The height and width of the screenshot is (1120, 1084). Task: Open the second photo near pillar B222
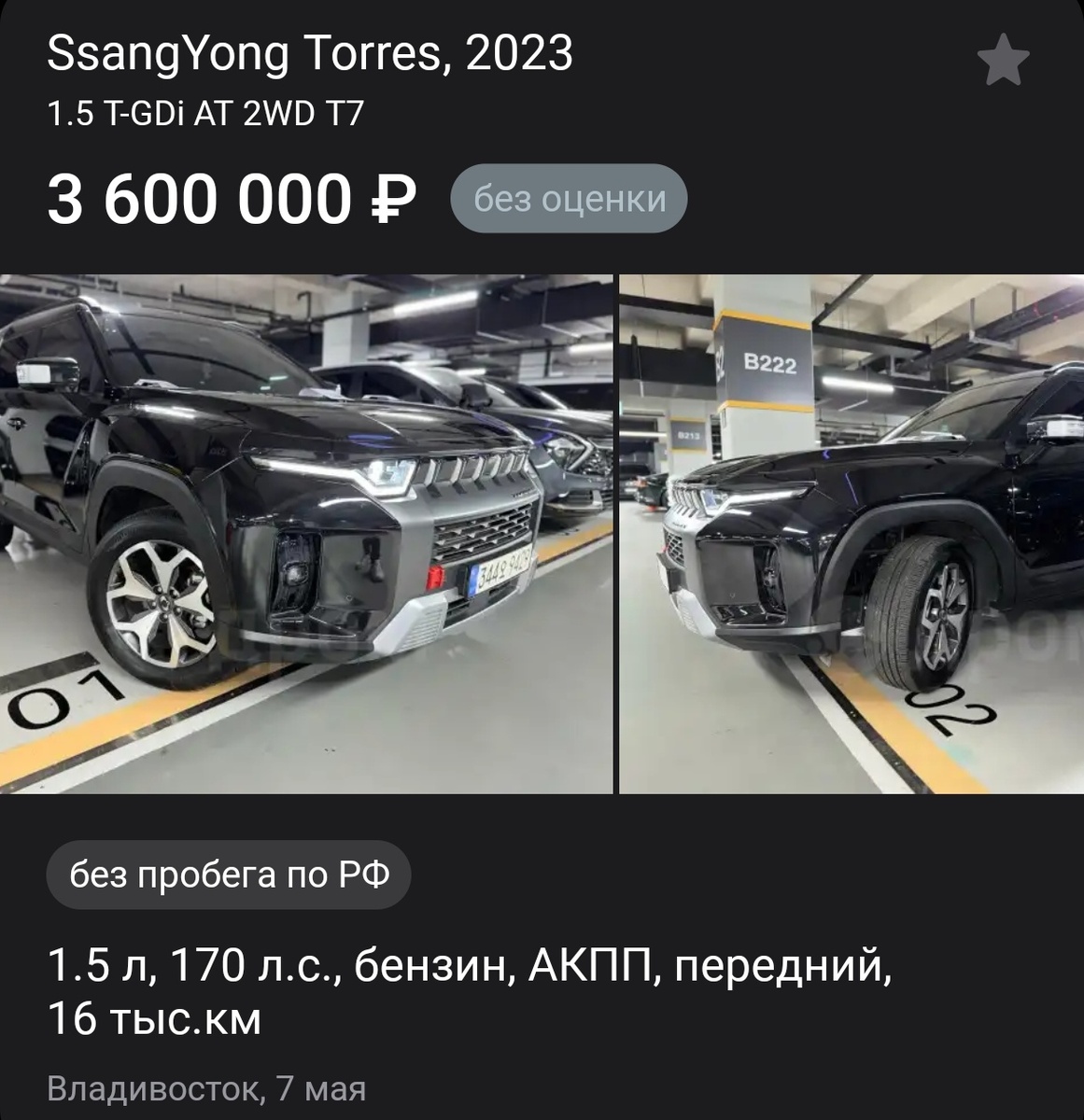click(x=851, y=533)
